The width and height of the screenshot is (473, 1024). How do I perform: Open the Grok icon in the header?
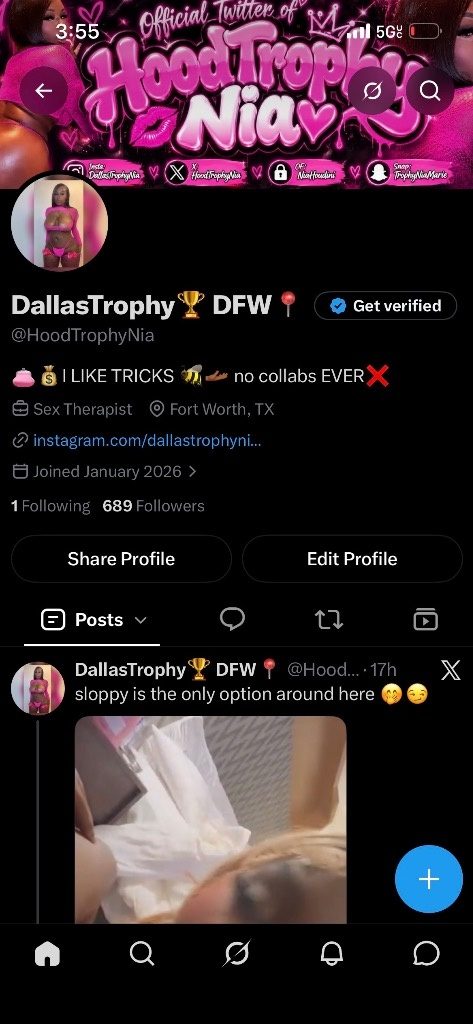(x=372, y=91)
